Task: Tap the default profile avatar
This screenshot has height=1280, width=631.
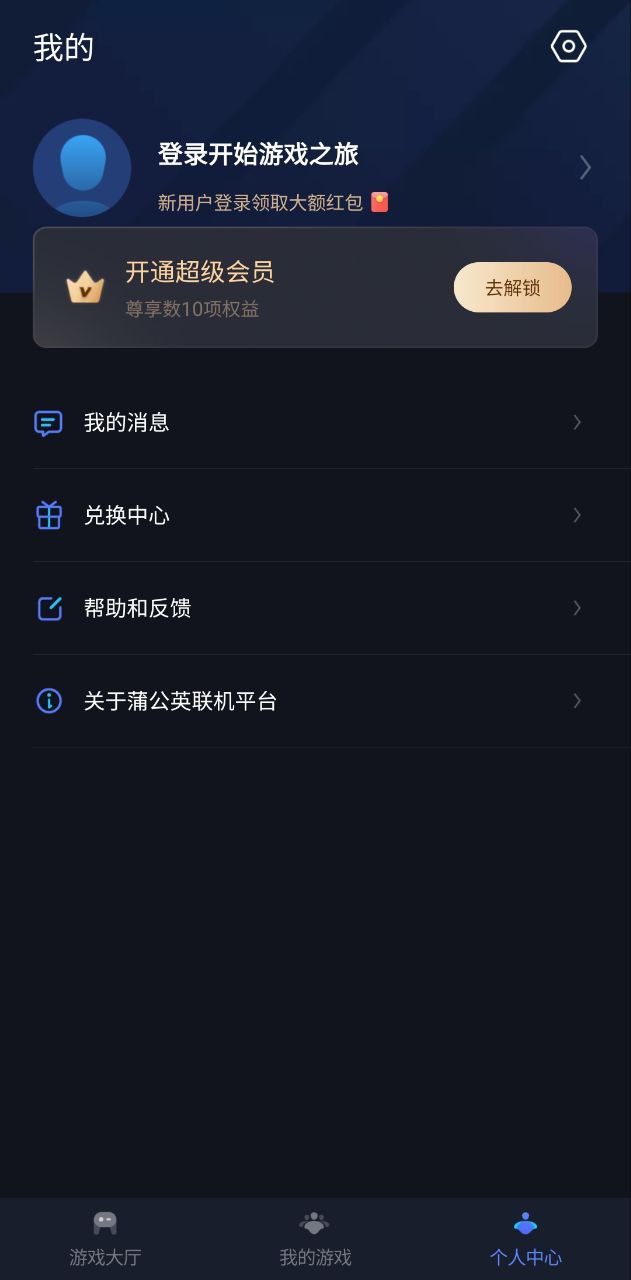Action: pos(82,168)
